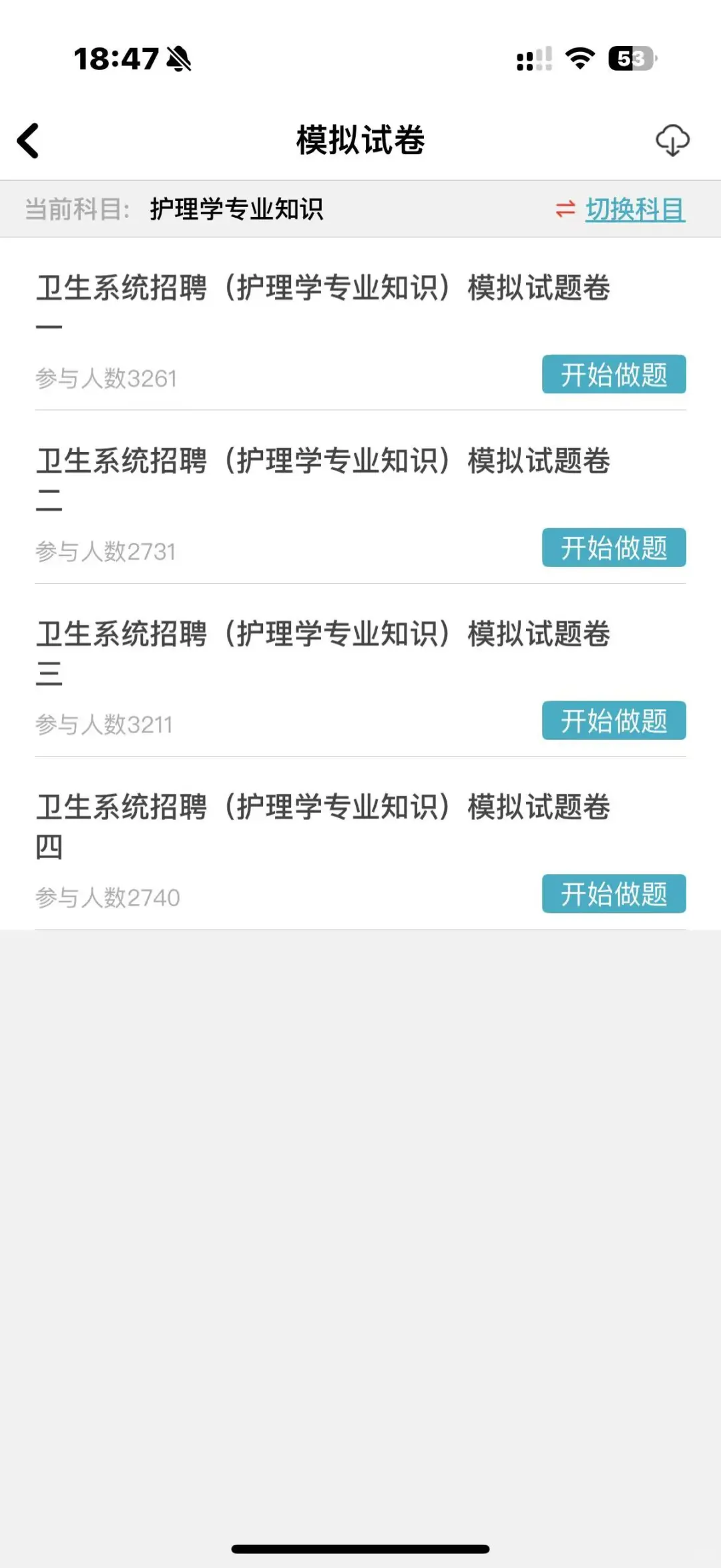Tap the 切换科目 link to switch subject
Viewport: 721px width, 1568px height.
pos(634,210)
